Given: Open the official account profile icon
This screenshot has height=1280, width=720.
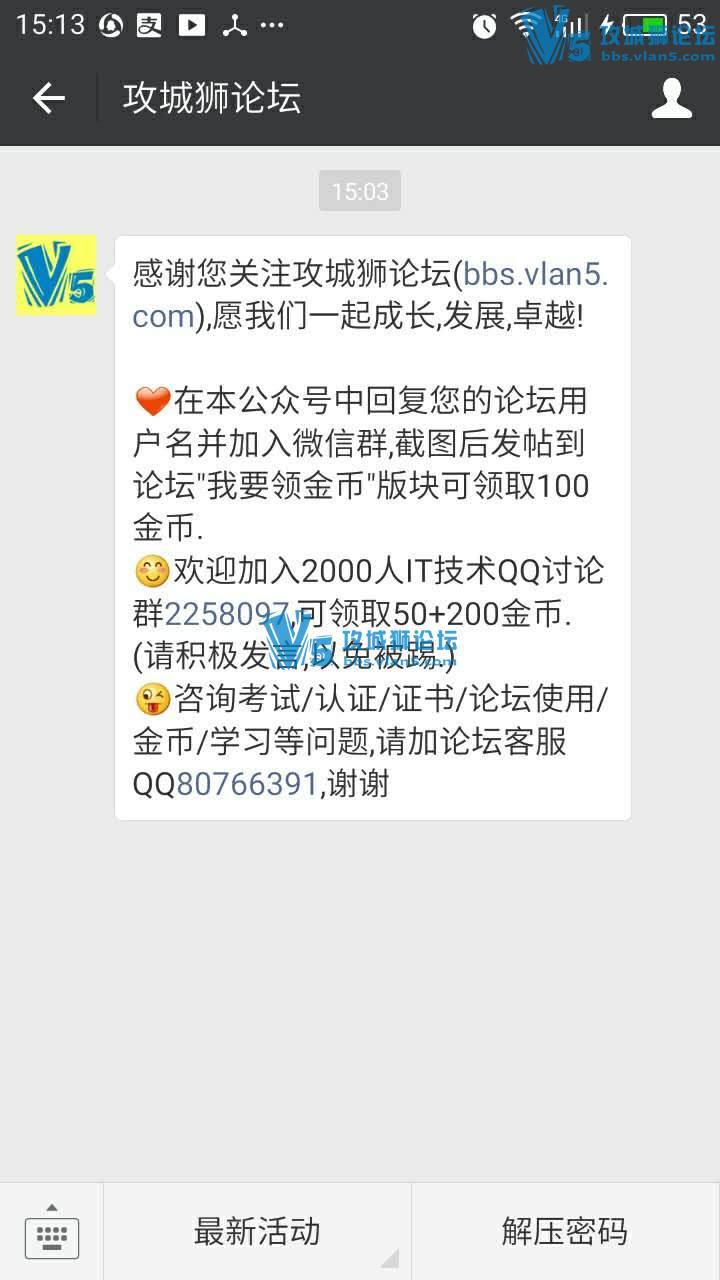Looking at the screenshot, I should coord(671,98).
